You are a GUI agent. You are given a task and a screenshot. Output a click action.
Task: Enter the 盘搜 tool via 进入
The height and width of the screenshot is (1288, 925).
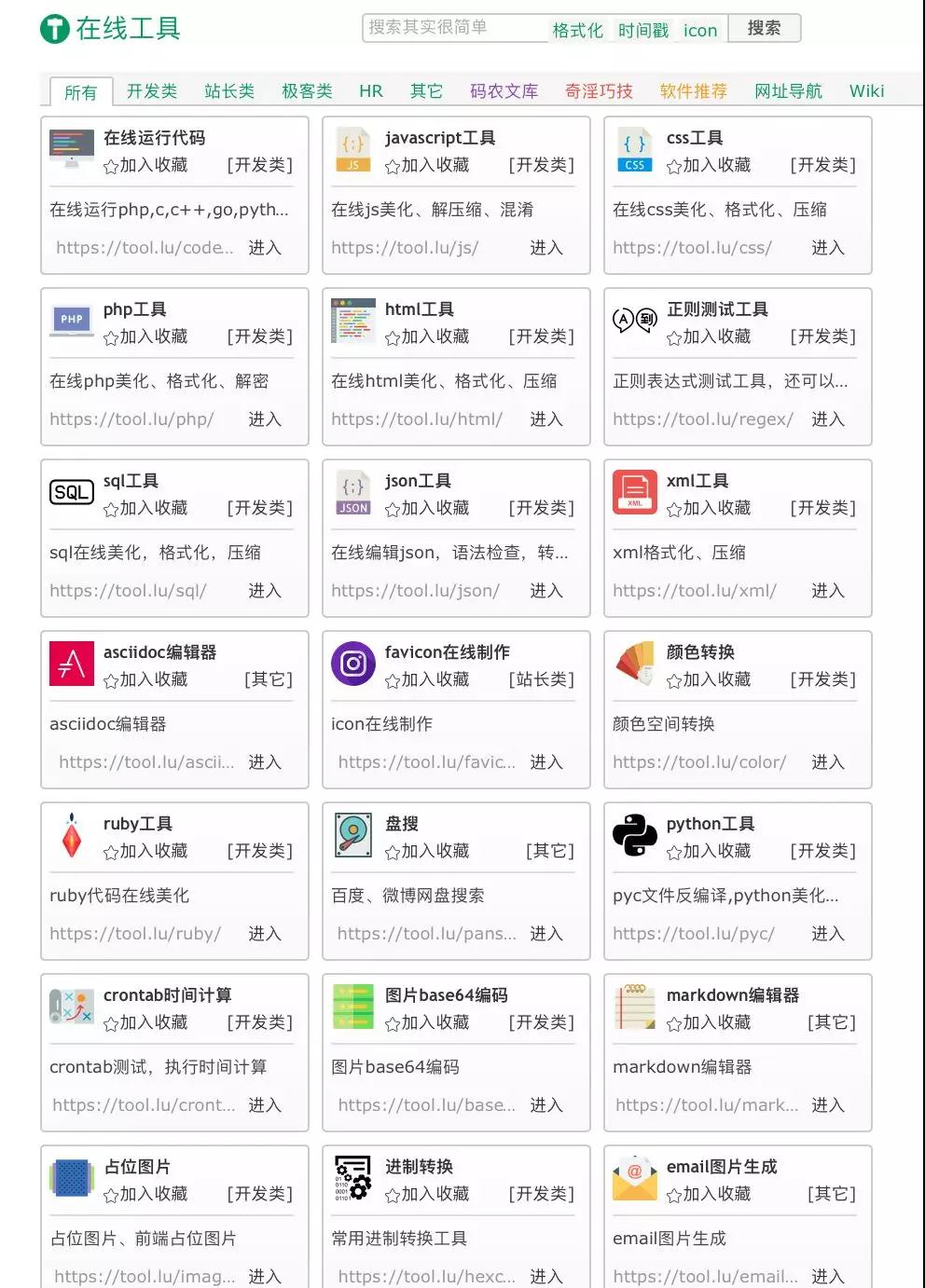point(545,934)
